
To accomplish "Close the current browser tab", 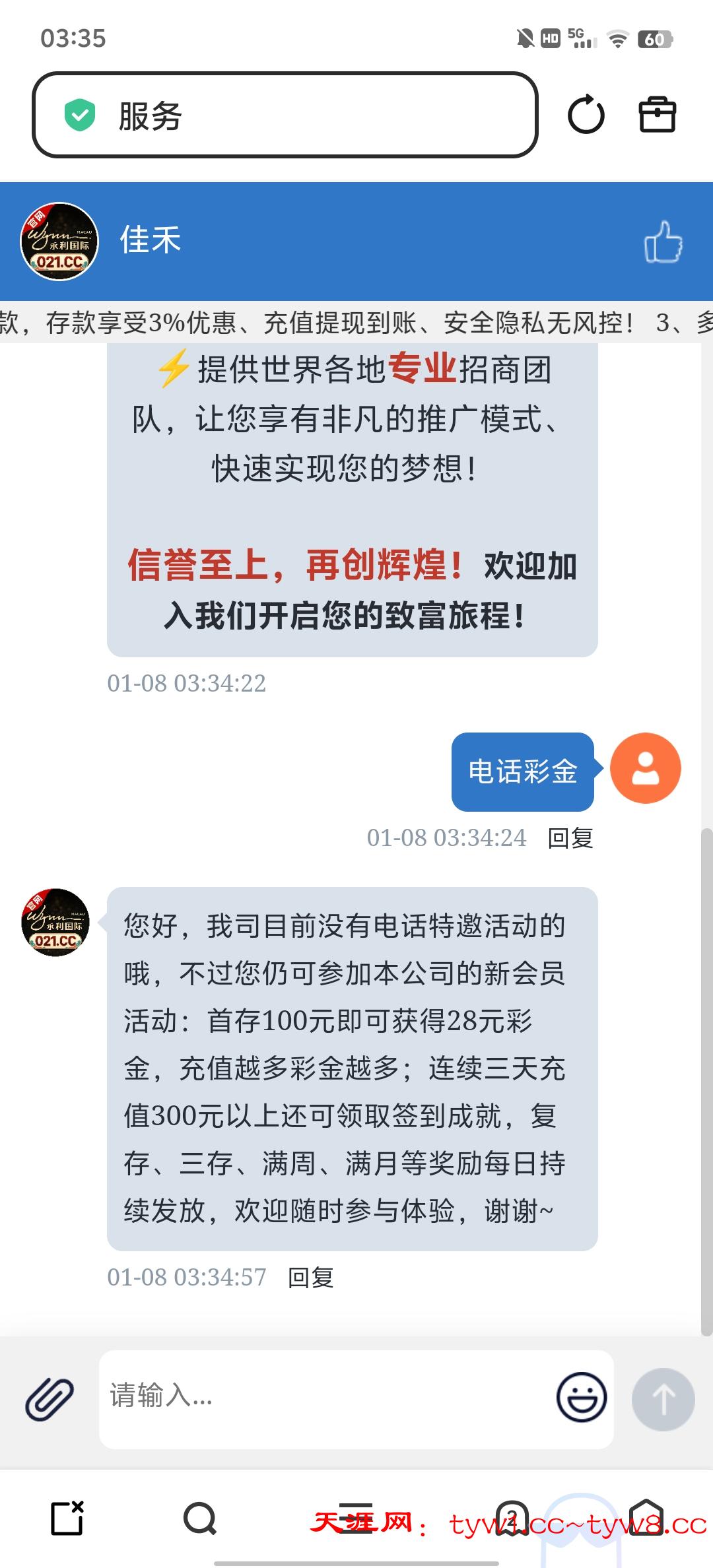I will coord(67,1518).
